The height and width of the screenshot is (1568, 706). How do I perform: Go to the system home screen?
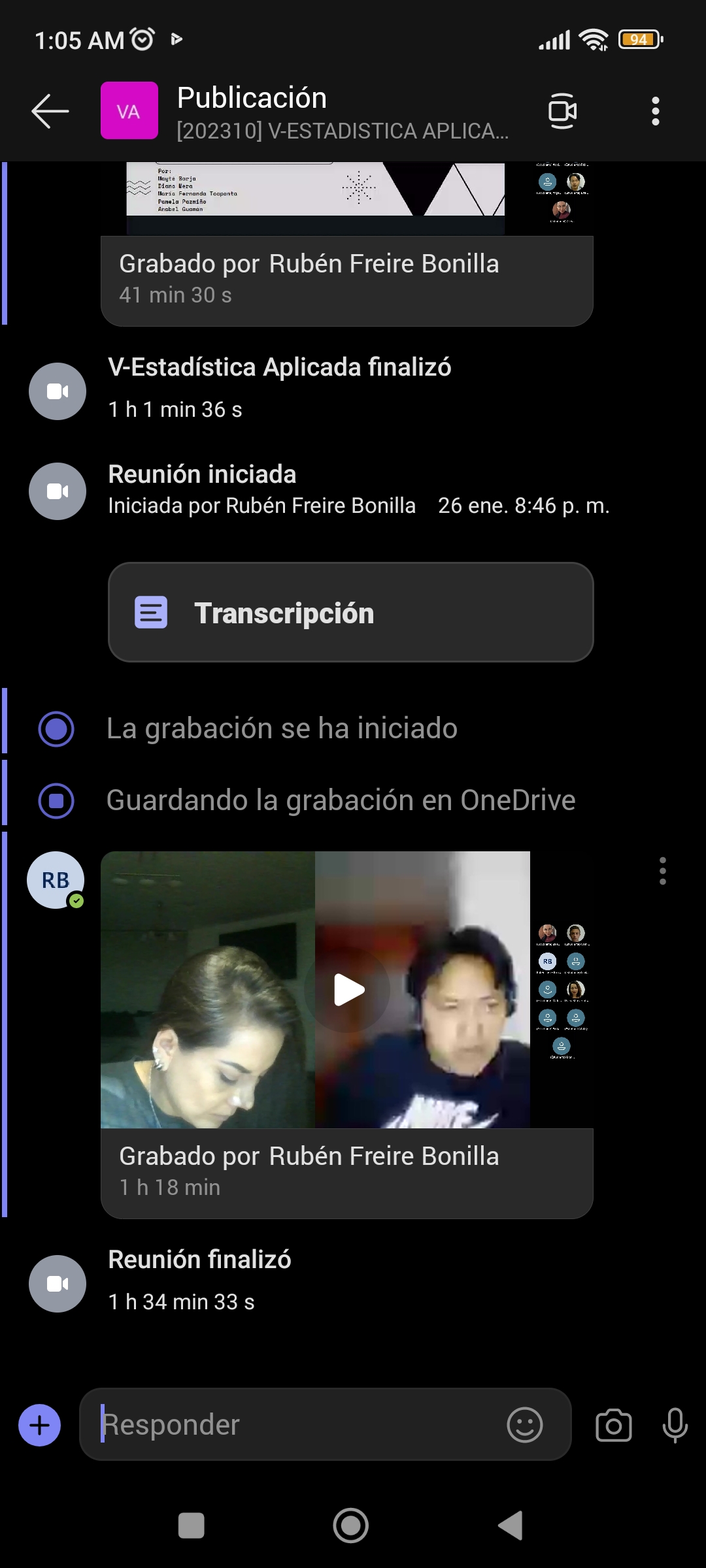(x=351, y=1526)
